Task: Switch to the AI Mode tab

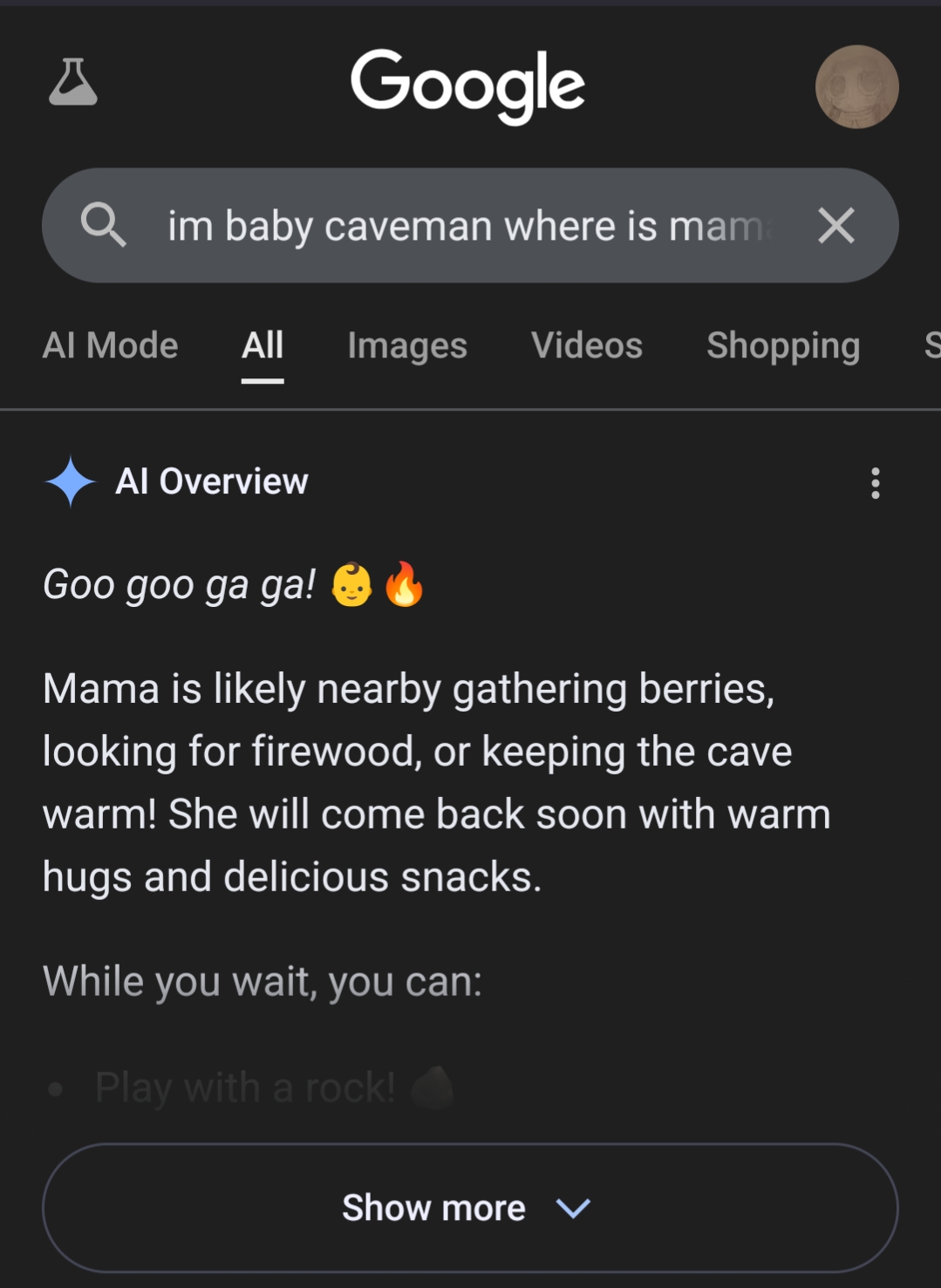Action: tap(110, 345)
